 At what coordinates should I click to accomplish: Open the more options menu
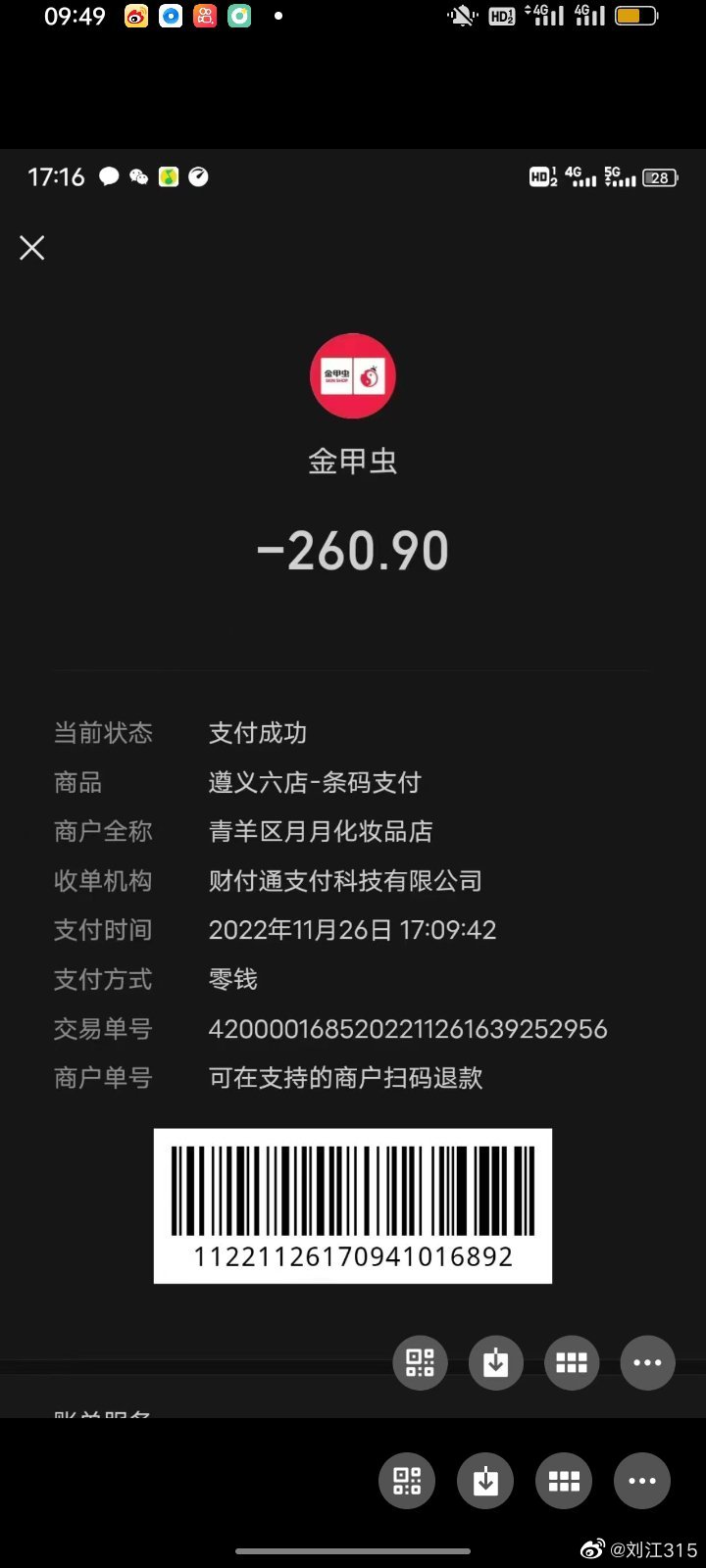point(642,1482)
